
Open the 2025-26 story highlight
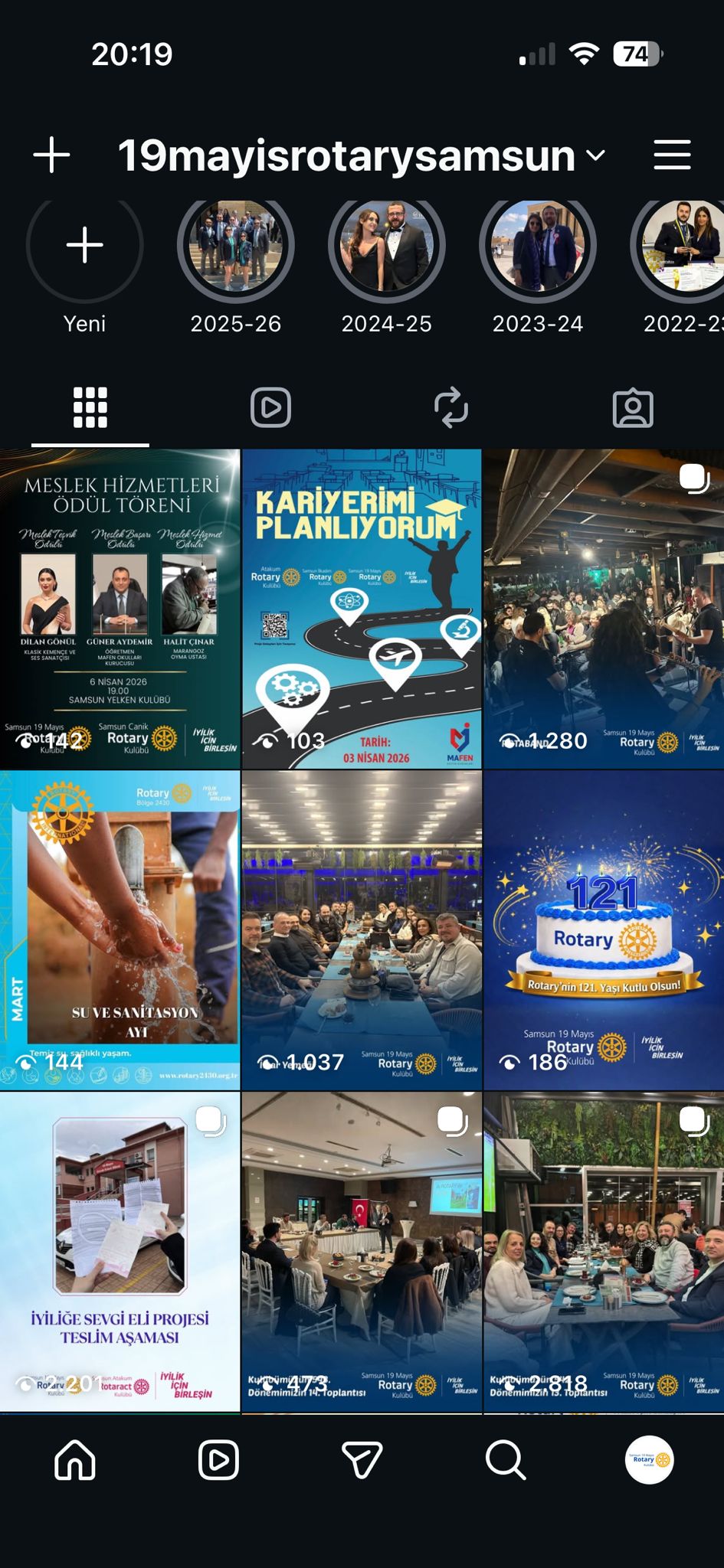(x=235, y=246)
